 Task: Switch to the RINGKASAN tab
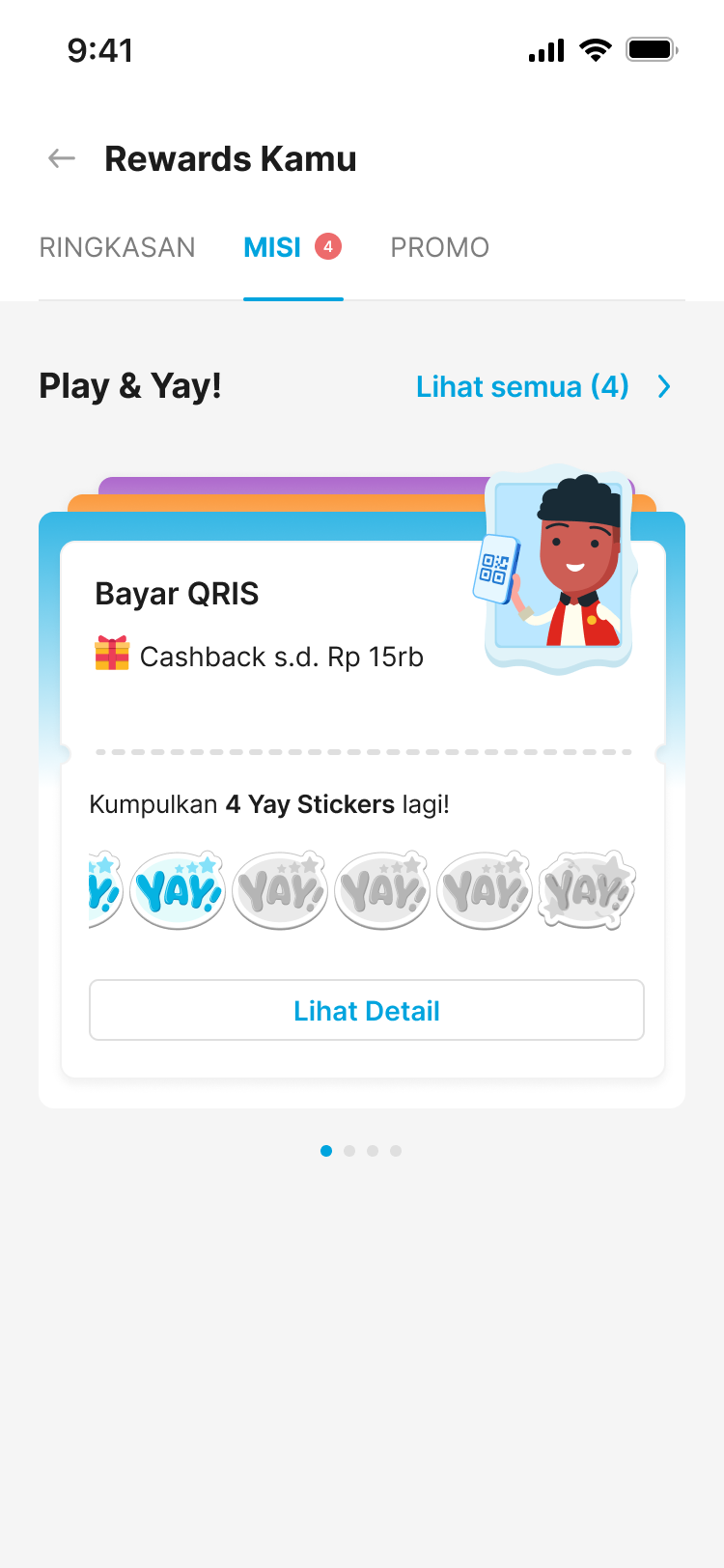click(x=117, y=247)
